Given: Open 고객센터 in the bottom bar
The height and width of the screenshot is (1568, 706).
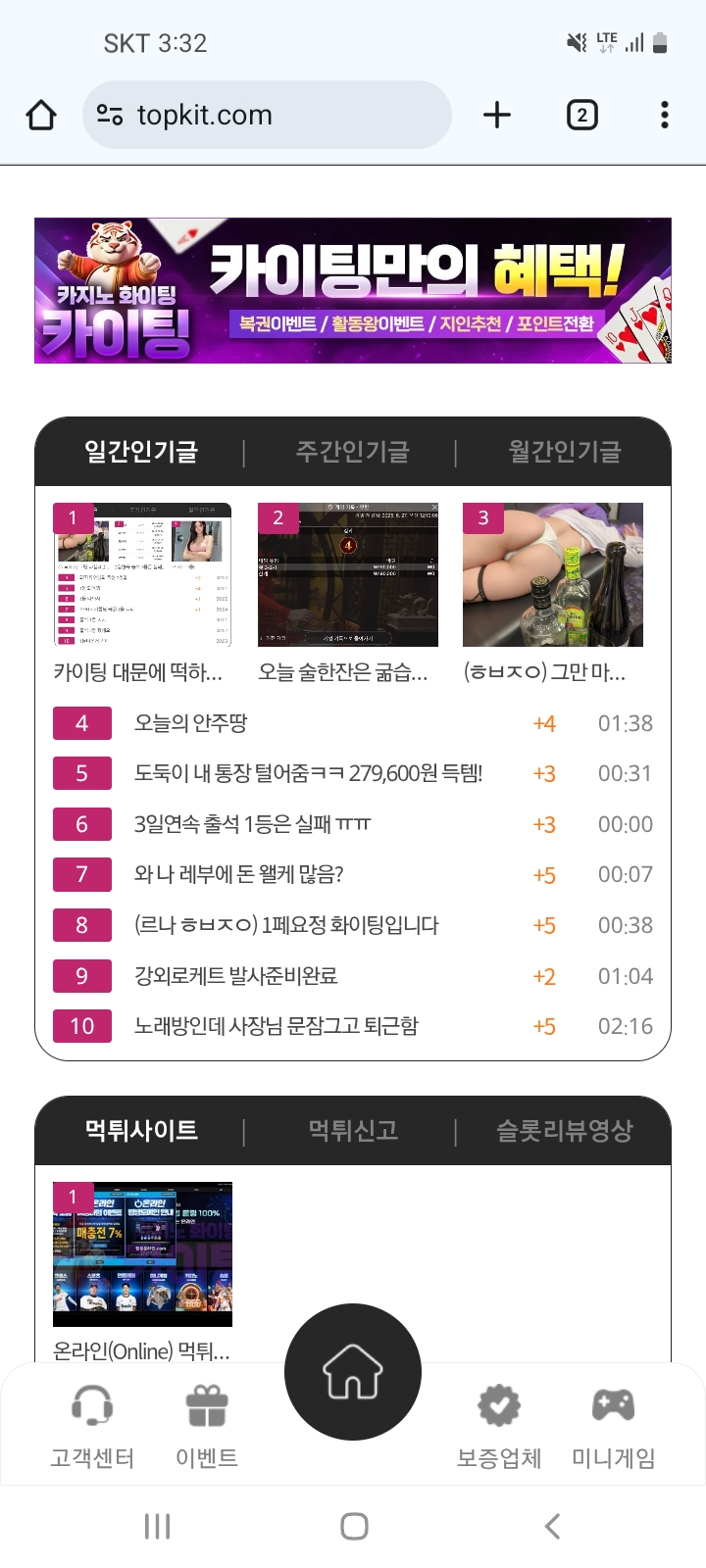Looking at the screenshot, I should coord(92,1426).
